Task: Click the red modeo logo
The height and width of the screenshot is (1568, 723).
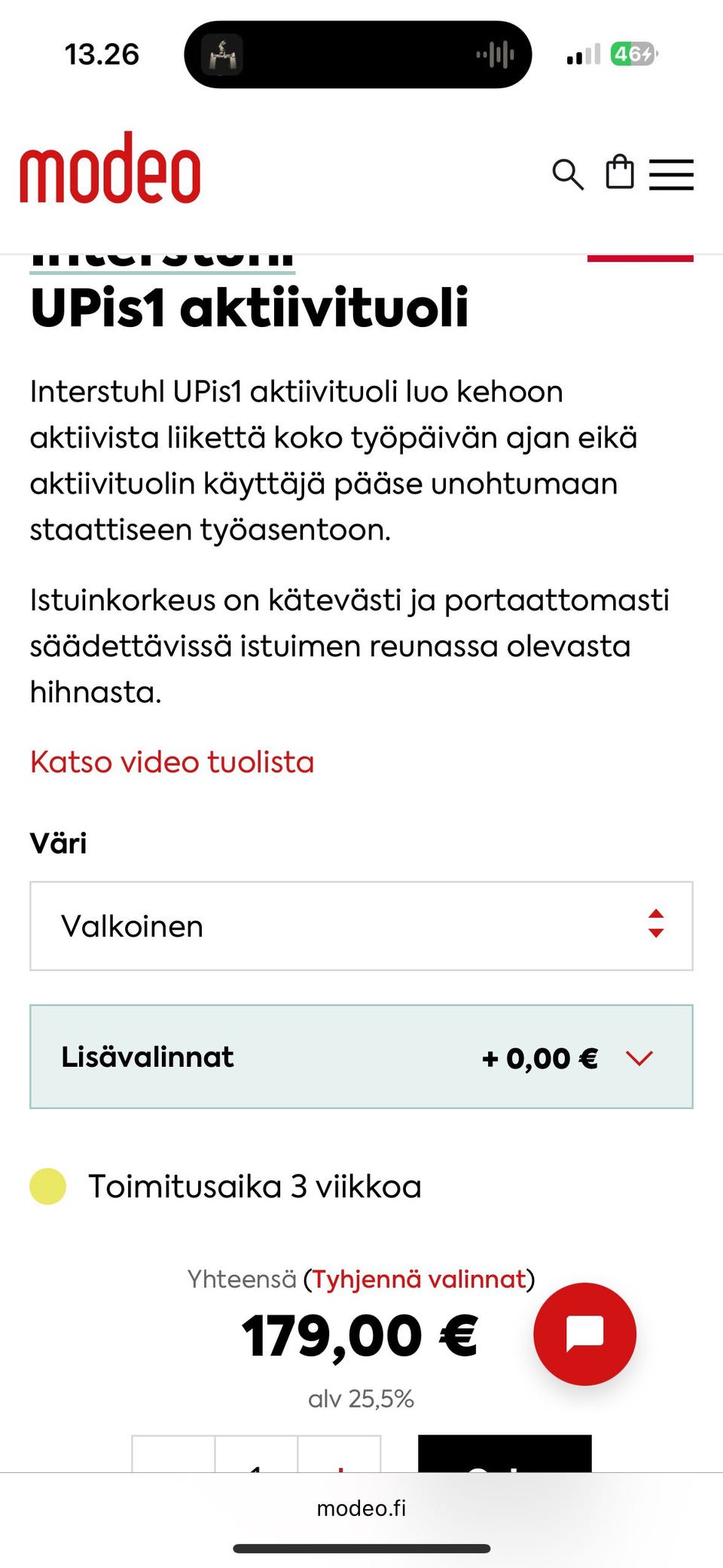Action: click(110, 168)
